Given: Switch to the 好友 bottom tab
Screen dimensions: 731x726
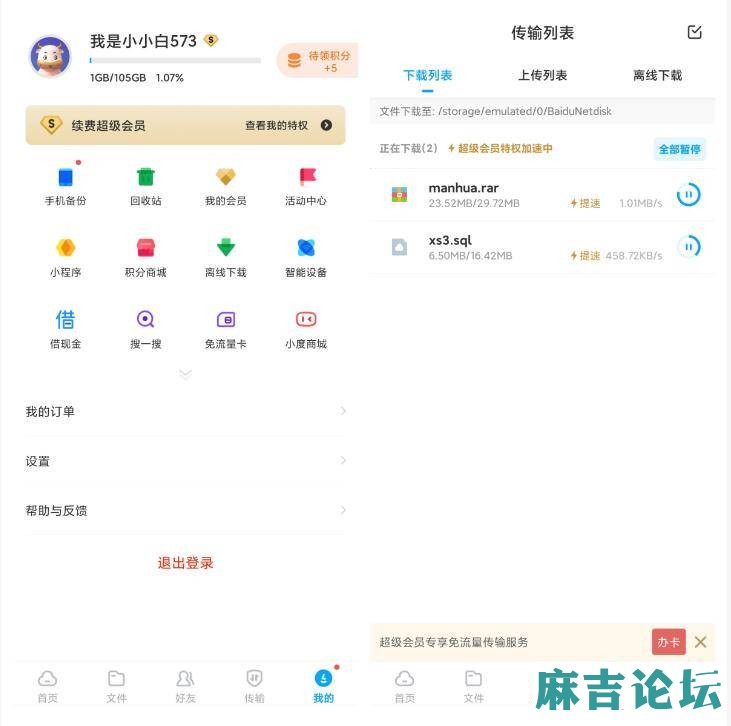Looking at the screenshot, I should point(185,687).
